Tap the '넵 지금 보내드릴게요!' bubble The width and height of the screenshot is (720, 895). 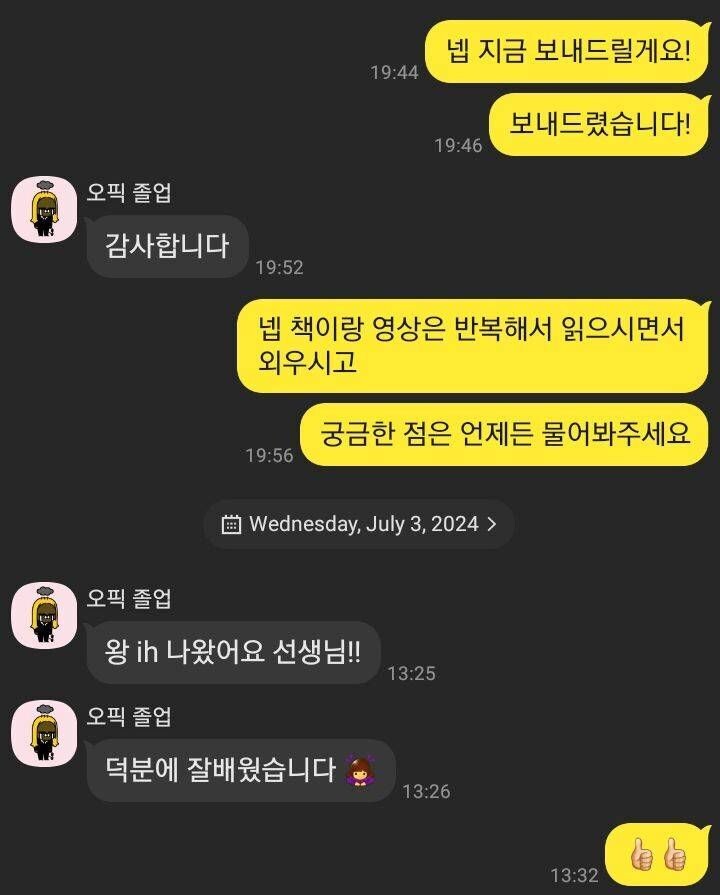pyautogui.click(x=568, y=47)
